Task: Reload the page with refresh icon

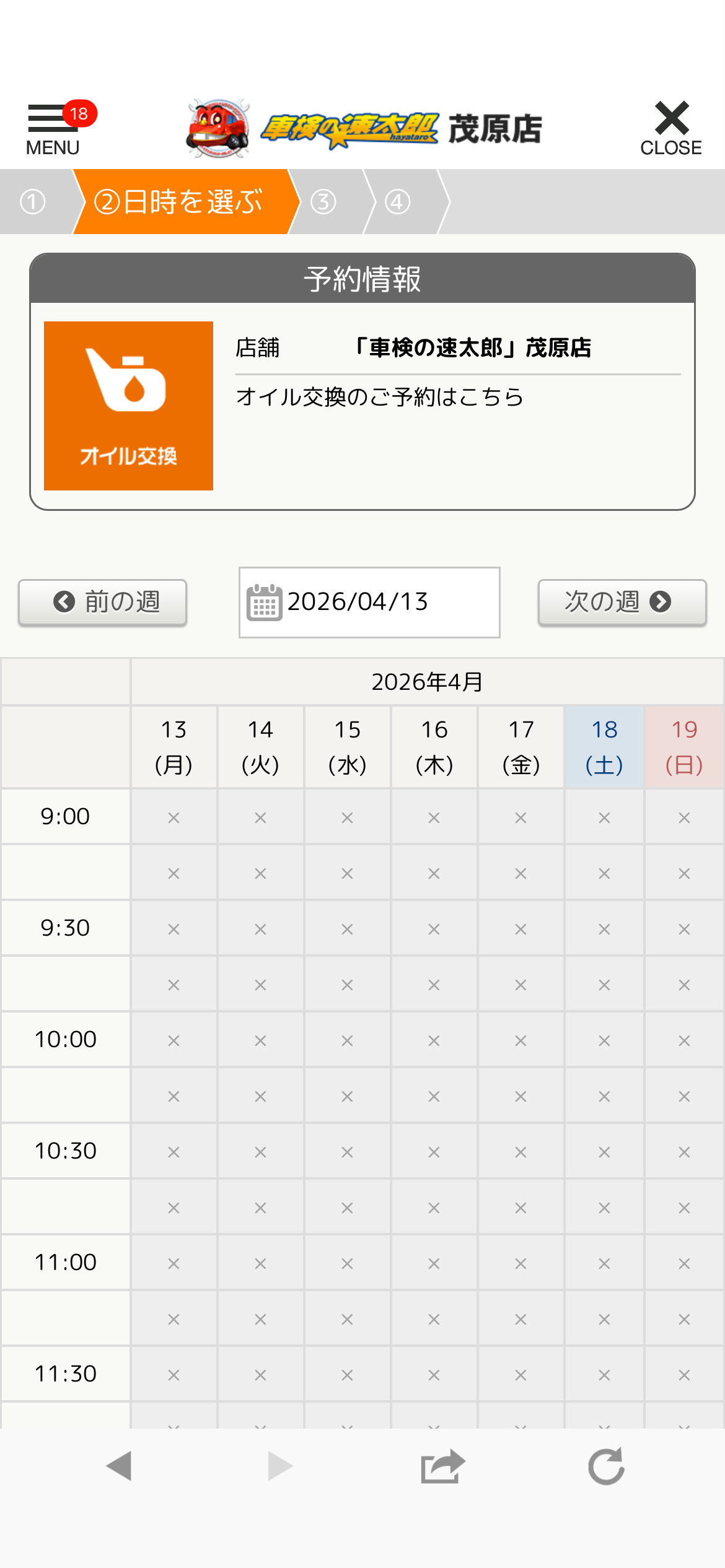Action: [605, 1466]
